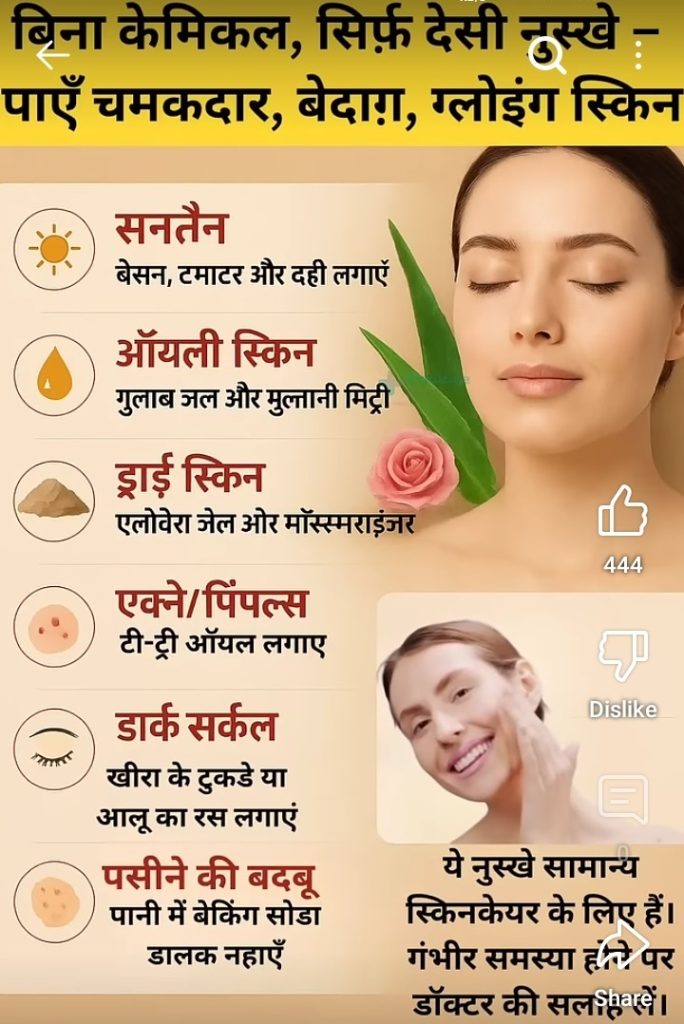Open search from the magnifier icon
The width and height of the screenshot is (684, 1024).
pos(547,58)
